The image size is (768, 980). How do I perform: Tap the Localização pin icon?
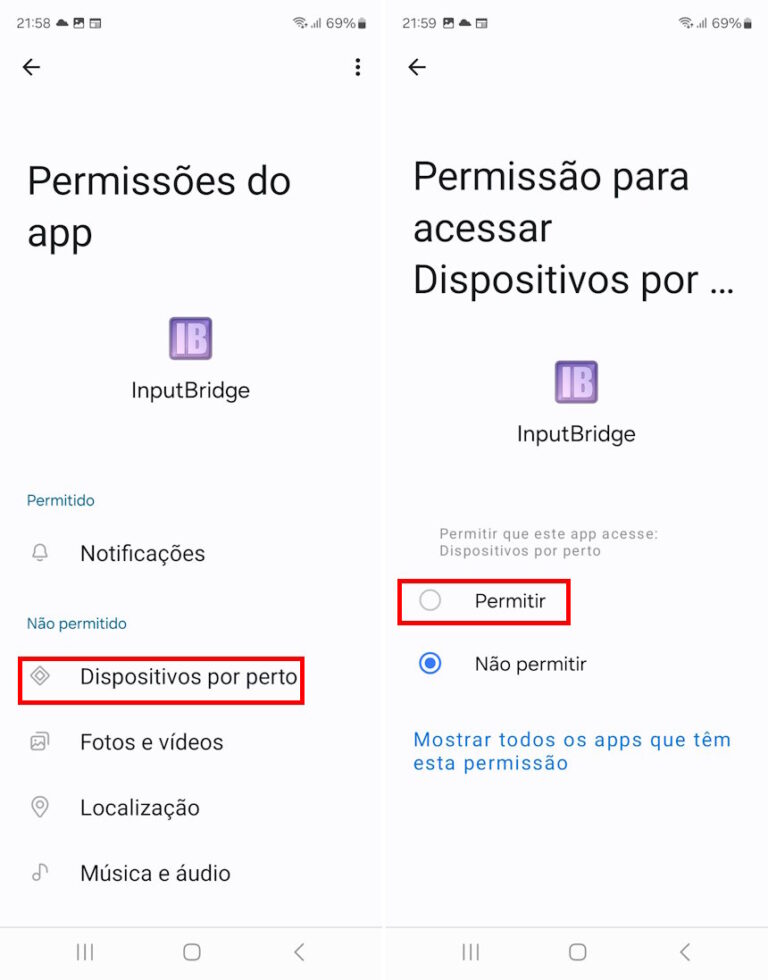(40, 808)
